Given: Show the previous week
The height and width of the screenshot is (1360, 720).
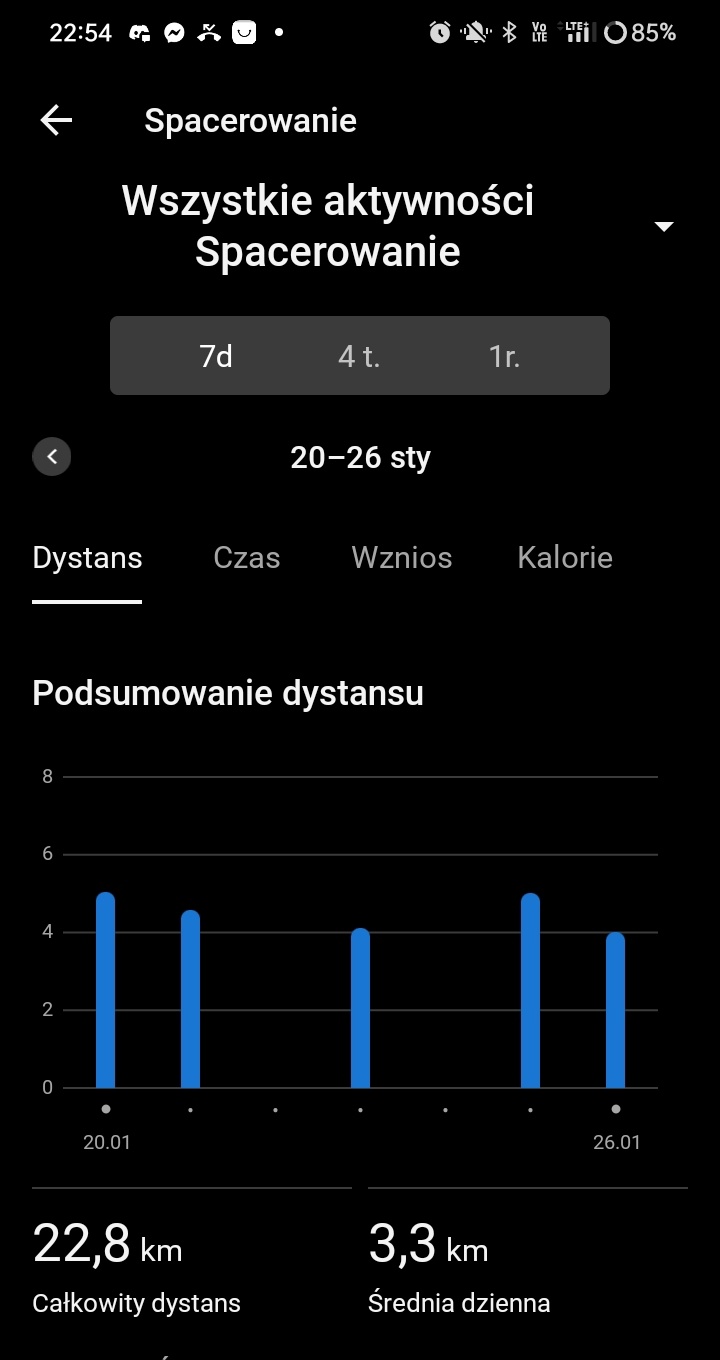Looking at the screenshot, I should 52,457.
